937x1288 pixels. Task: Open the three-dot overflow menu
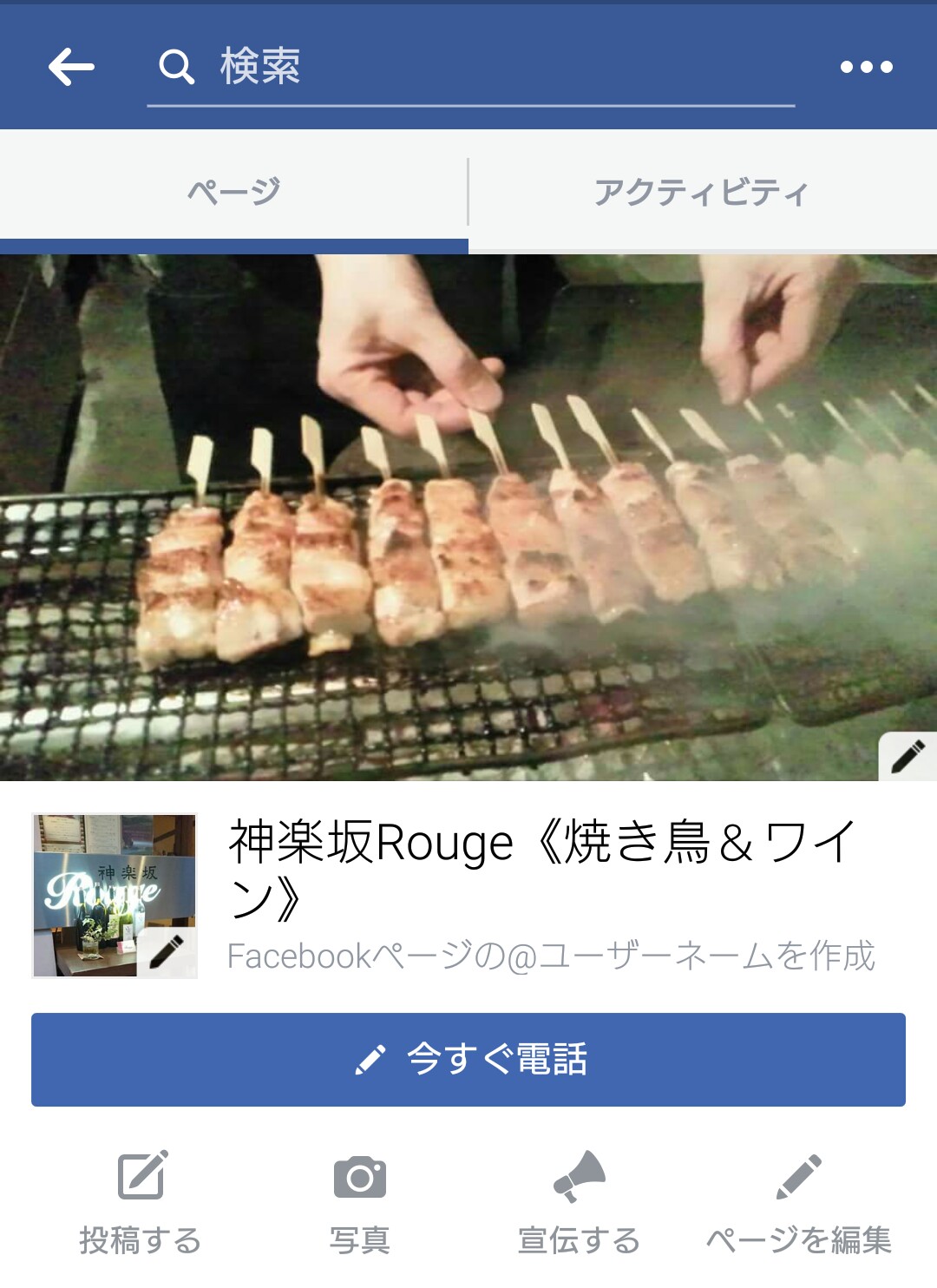click(866, 67)
